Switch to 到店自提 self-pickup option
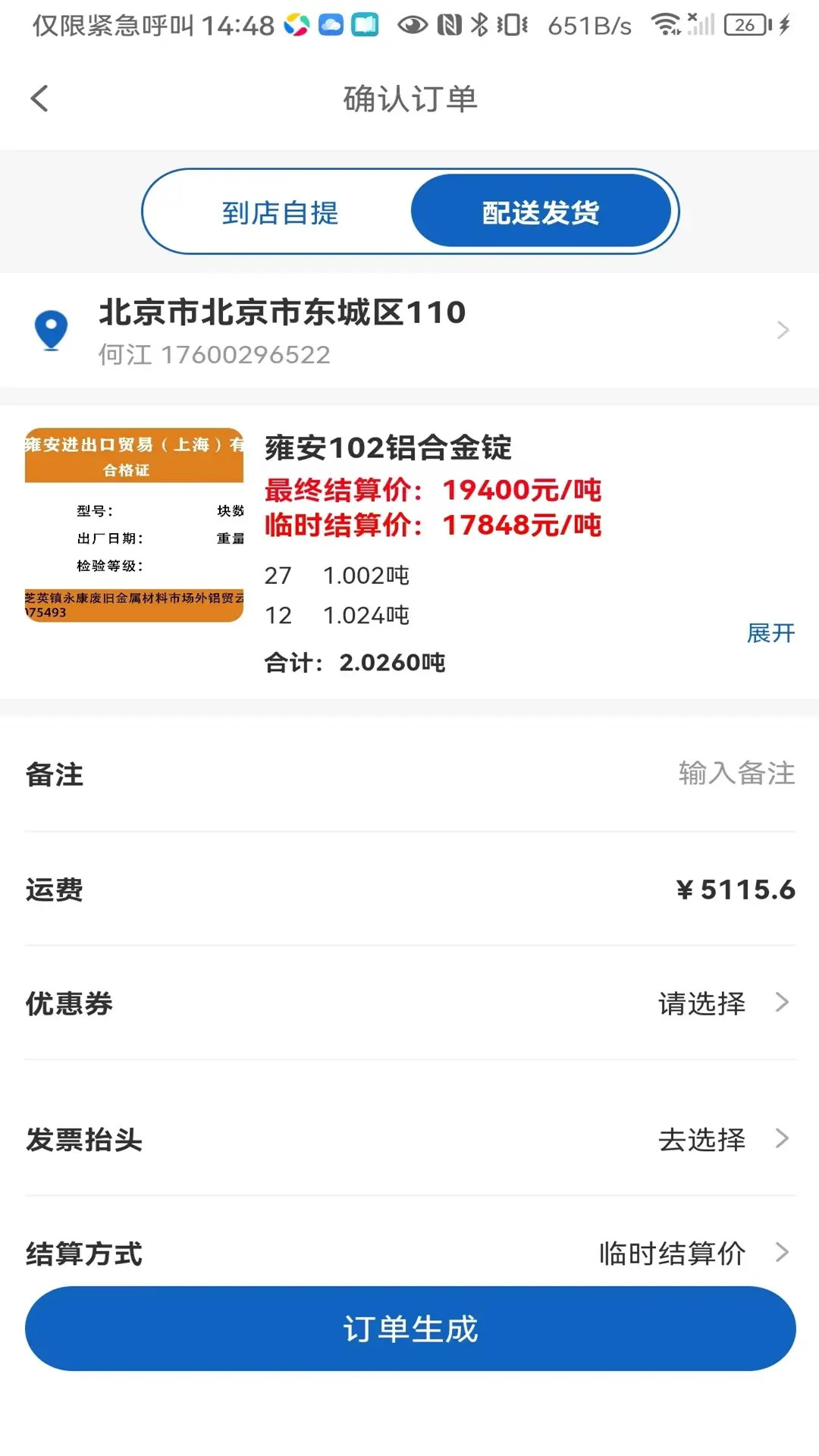This screenshot has height=1456, width=819. [281, 213]
